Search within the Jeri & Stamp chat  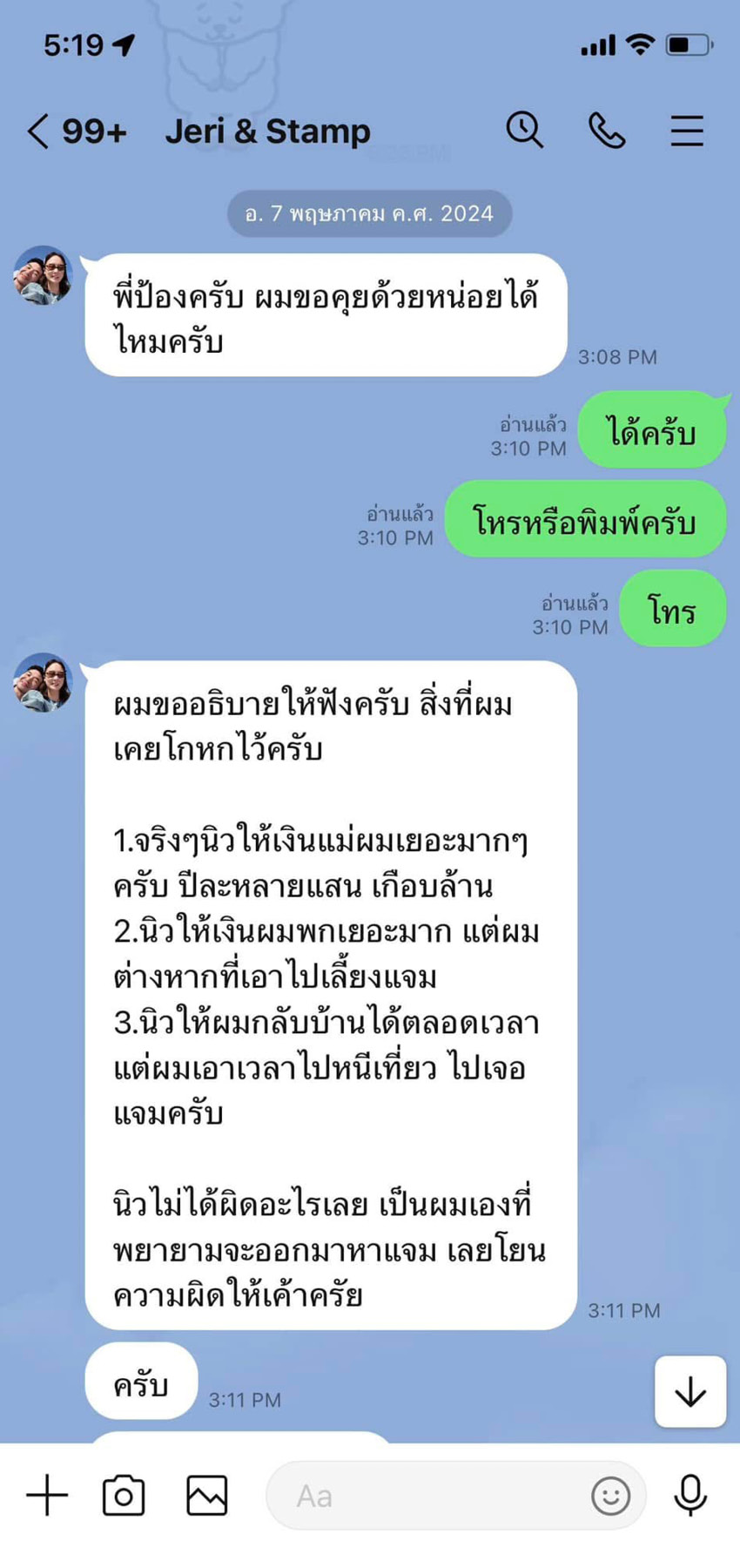click(x=524, y=131)
